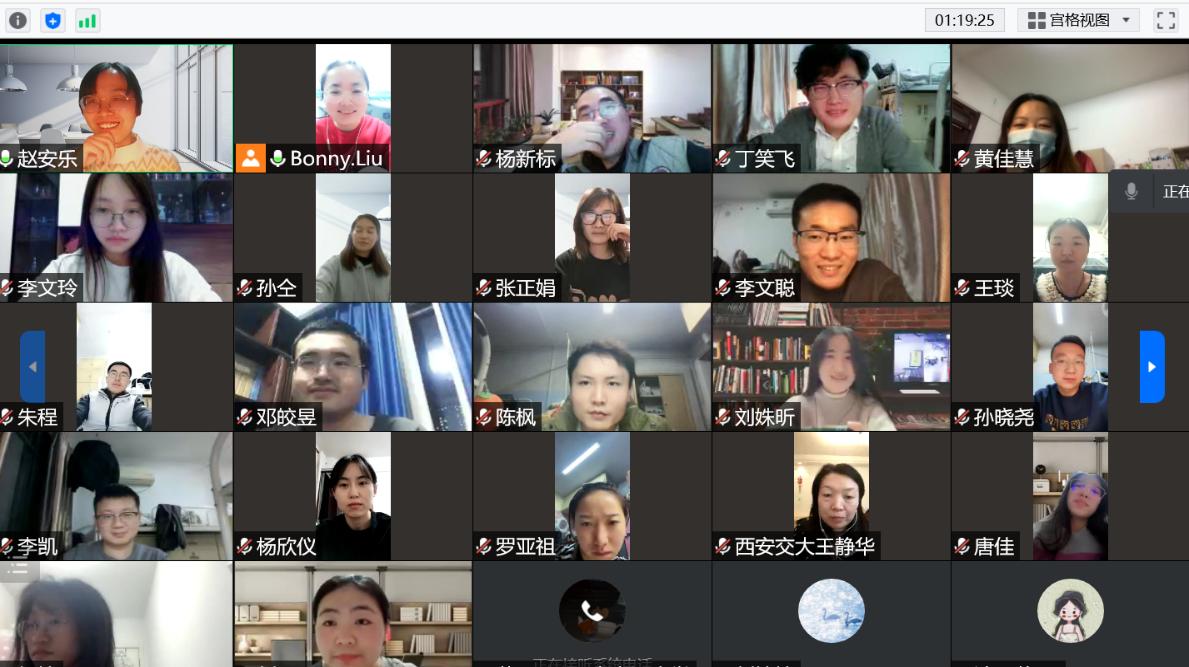Open the meeting info icon

pyautogui.click(x=18, y=20)
